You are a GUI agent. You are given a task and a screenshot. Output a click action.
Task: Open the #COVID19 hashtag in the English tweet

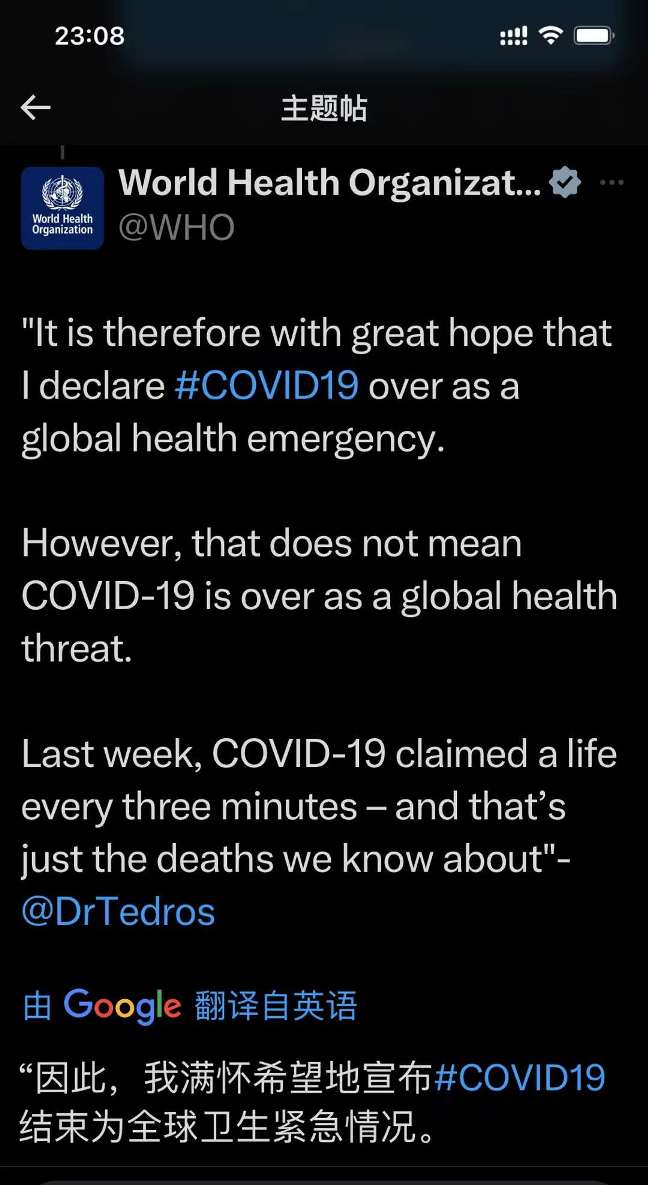click(x=266, y=385)
